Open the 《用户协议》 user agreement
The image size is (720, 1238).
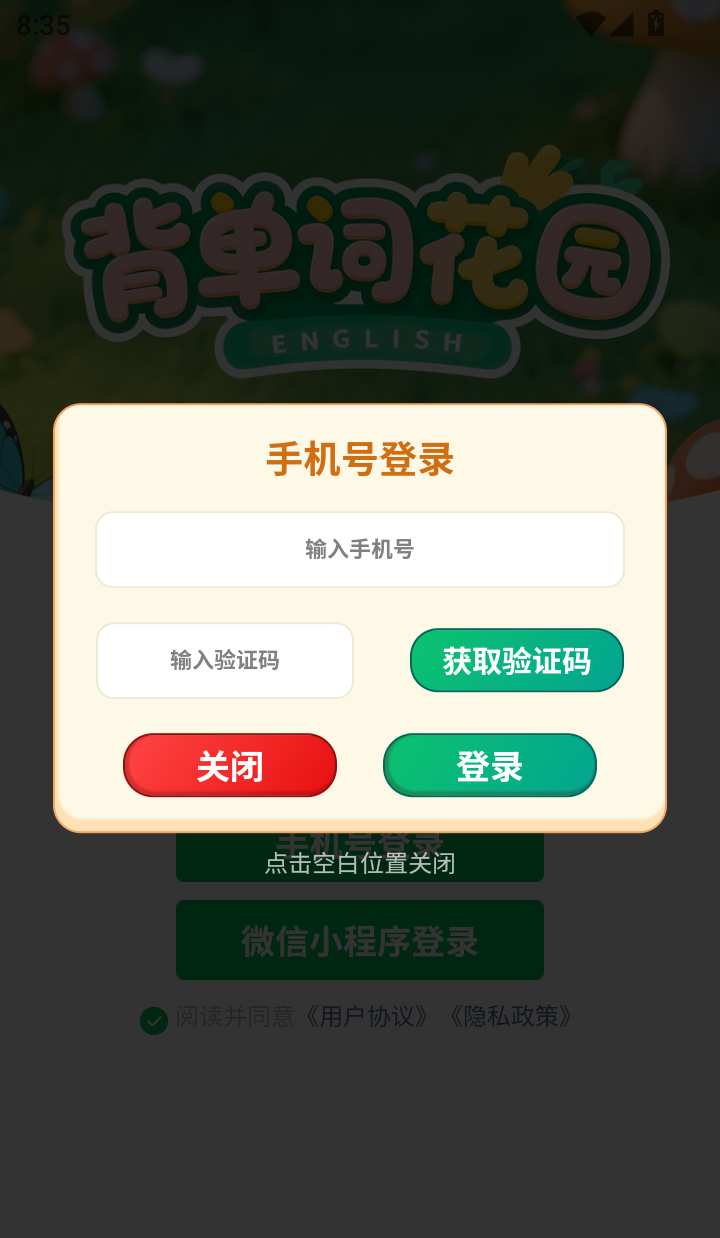tap(366, 1017)
